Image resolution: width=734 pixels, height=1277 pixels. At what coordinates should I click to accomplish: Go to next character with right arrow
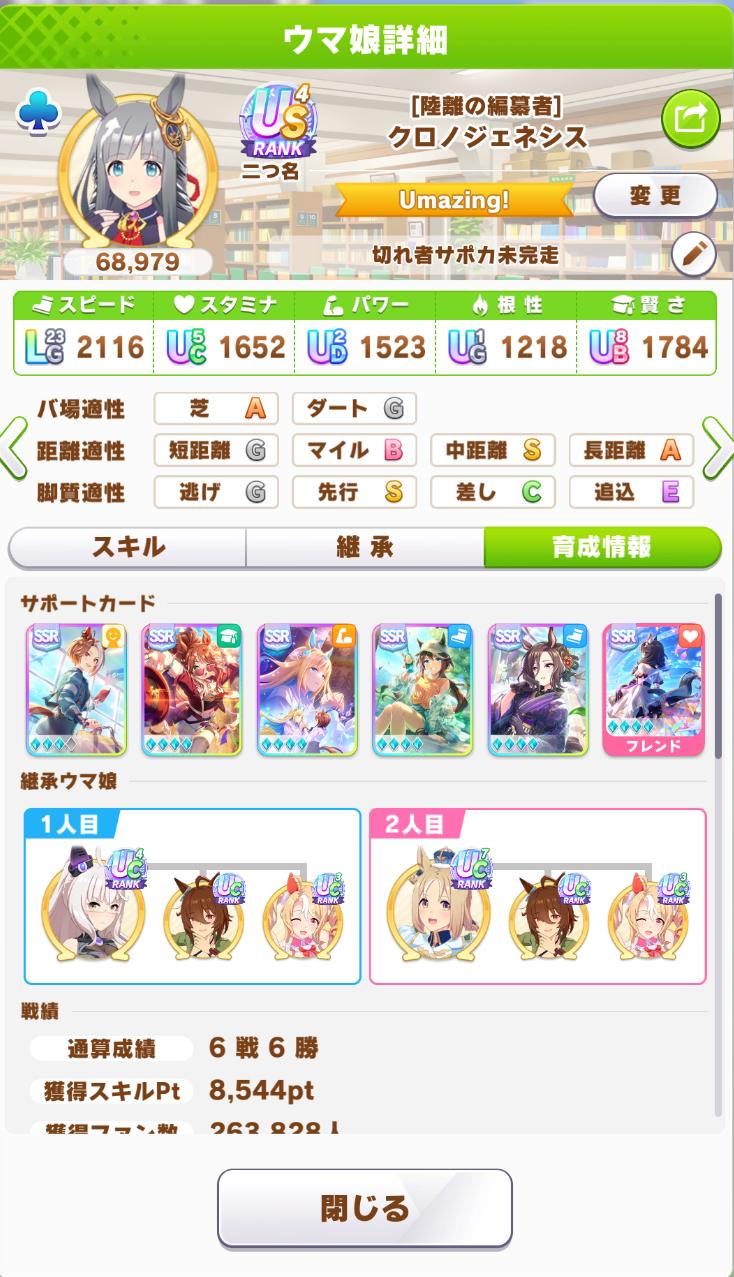pyautogui.click(x=718, y=449)
